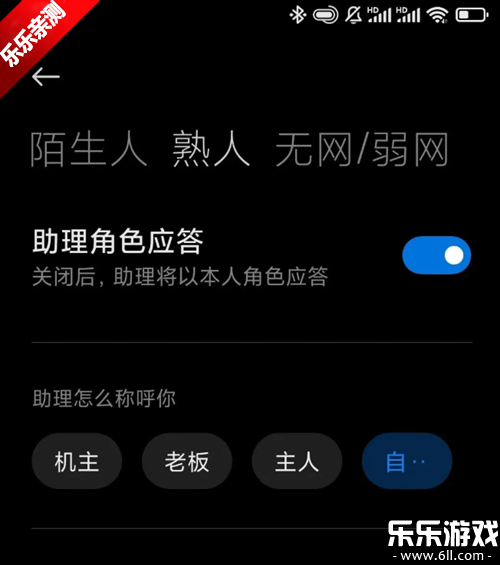Turn off 助理角色应答 switch
Viewport: 500px width, 565px height.
click(437, 255)
